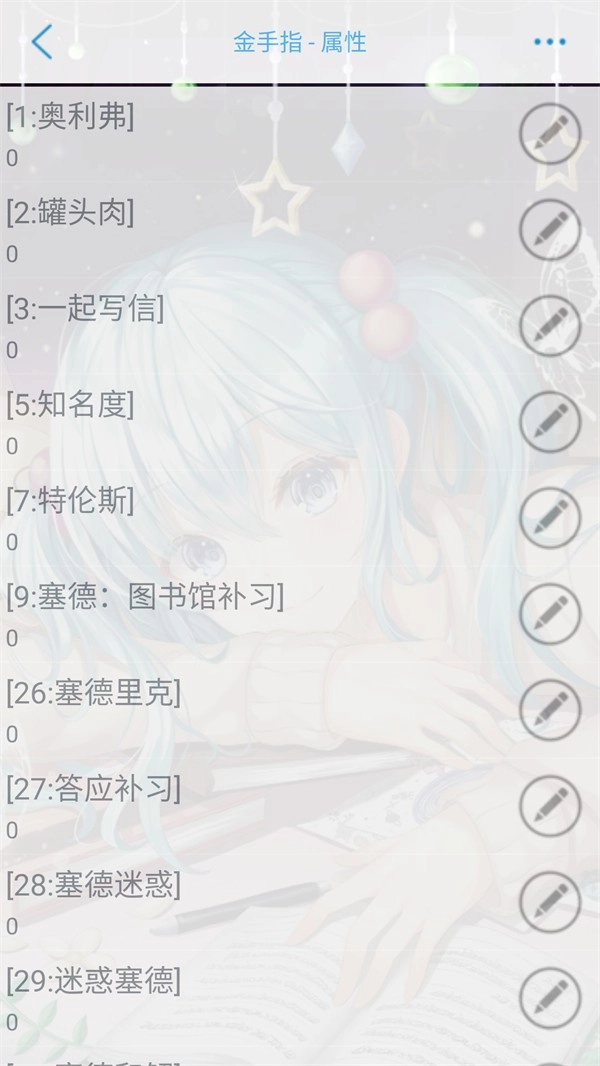Edit the 29:迷惑塞德 attribute
Viewport: 600px width, 1066px height.
[550, 998]
